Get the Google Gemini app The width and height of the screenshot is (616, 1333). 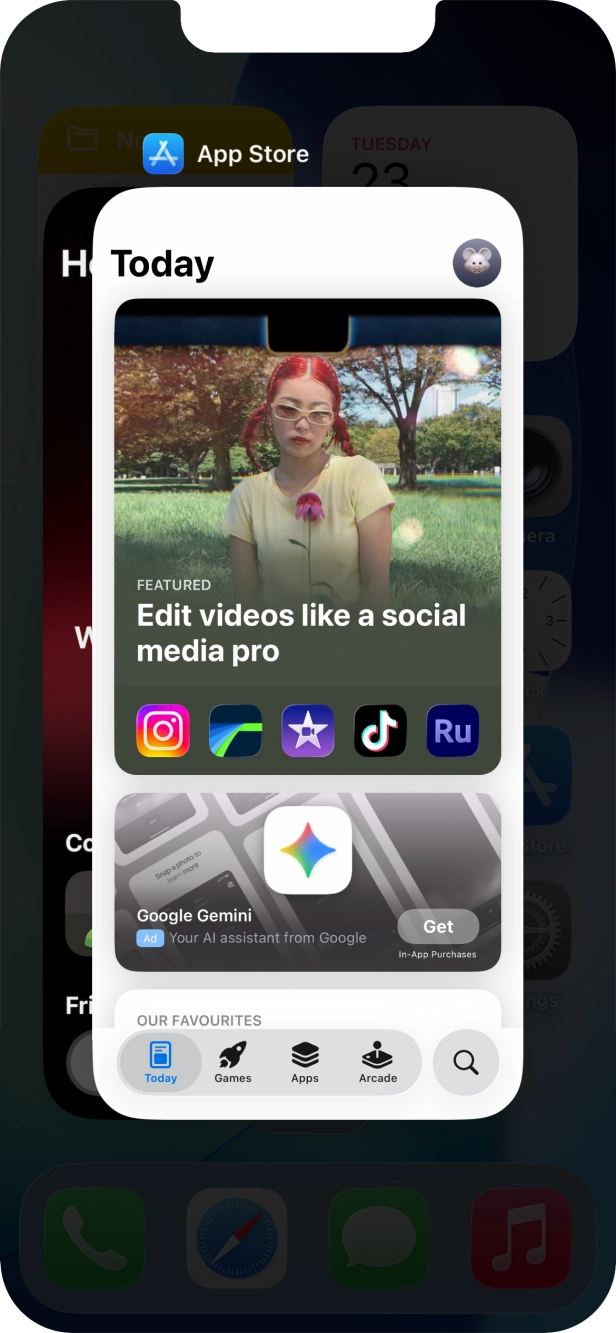point(438,927)
